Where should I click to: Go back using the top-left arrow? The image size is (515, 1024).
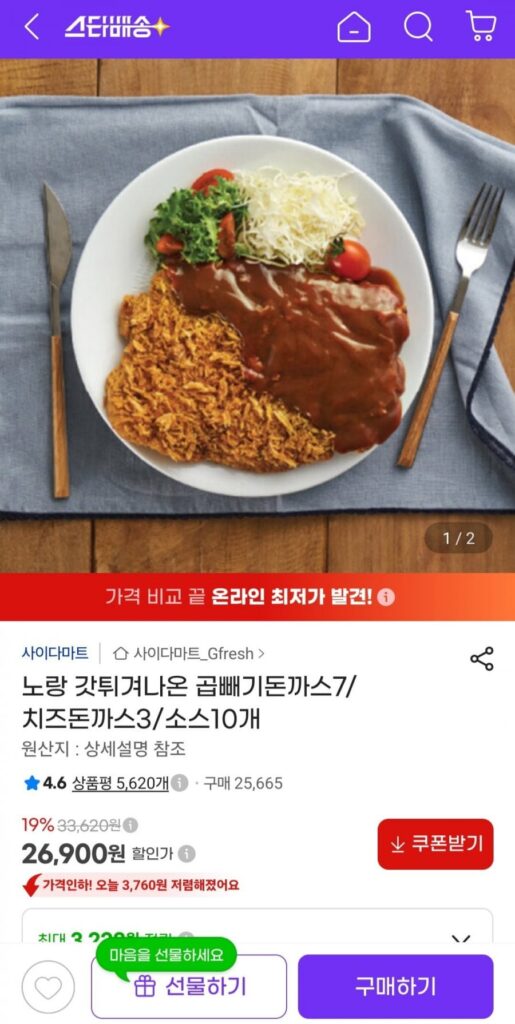pyautogui.click(x=31, y=27)
